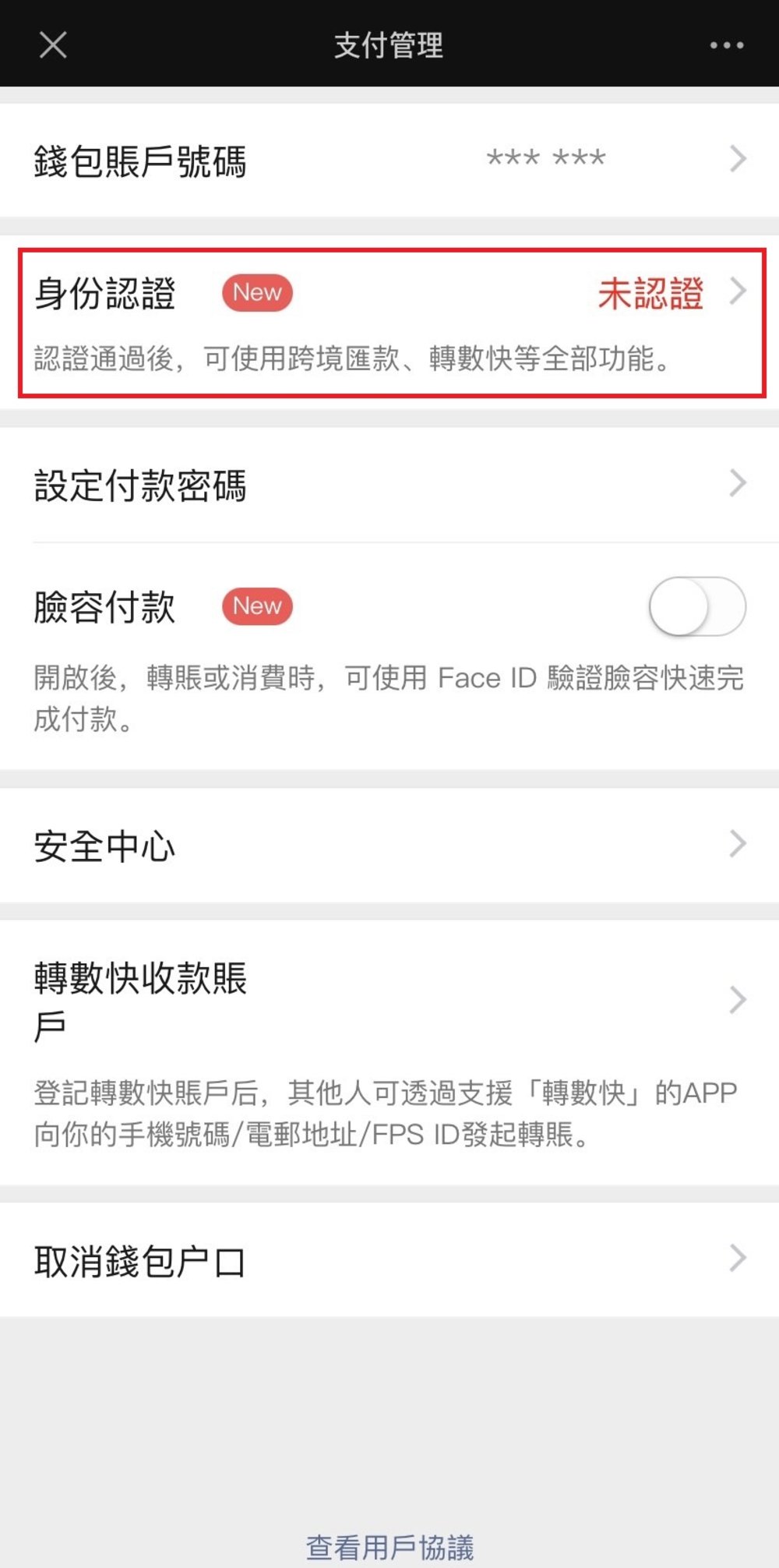Image resolution: width=779 pixels, height=1568 pixels.
Task: Expand the chevron on 身份認證 row
Action: click(738, 292)
